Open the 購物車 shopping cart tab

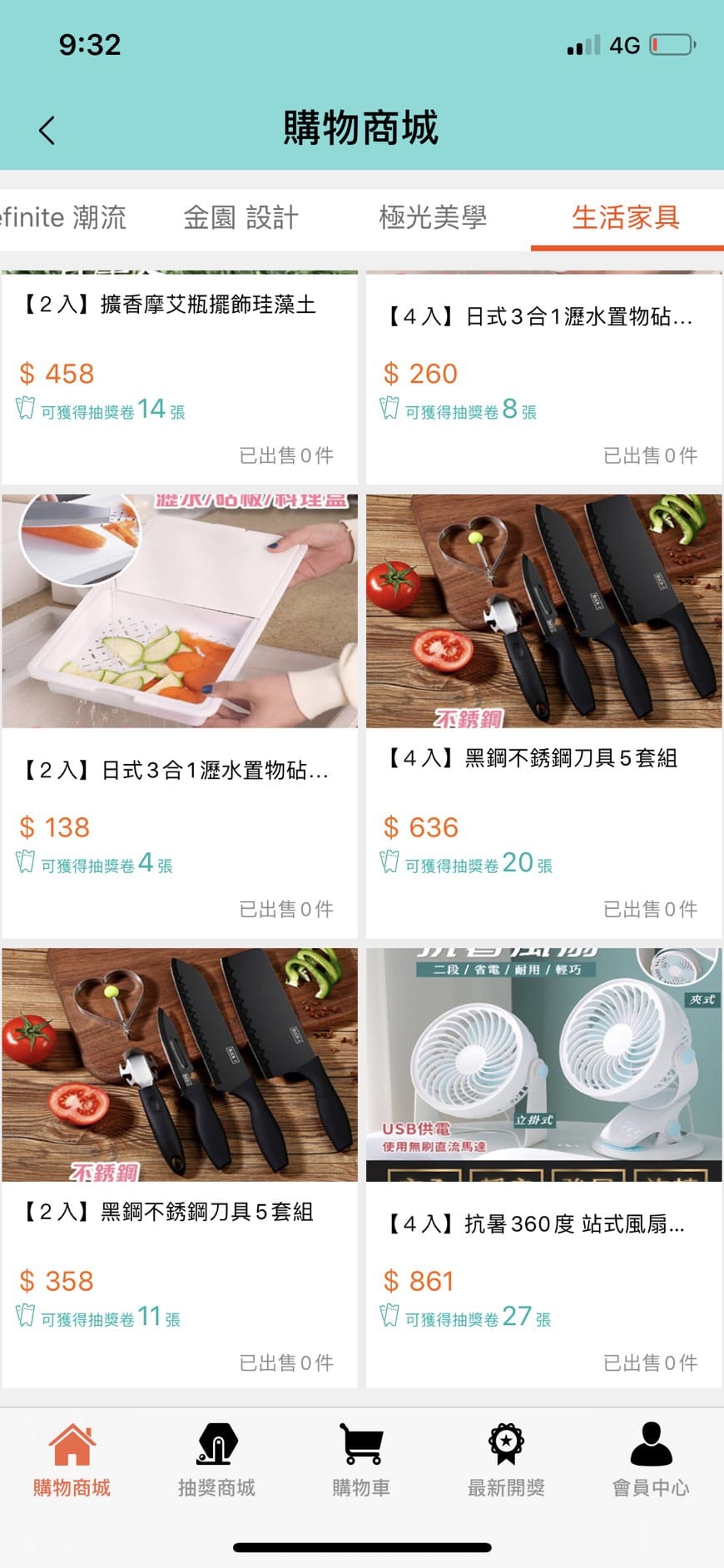coord(361,1460)
